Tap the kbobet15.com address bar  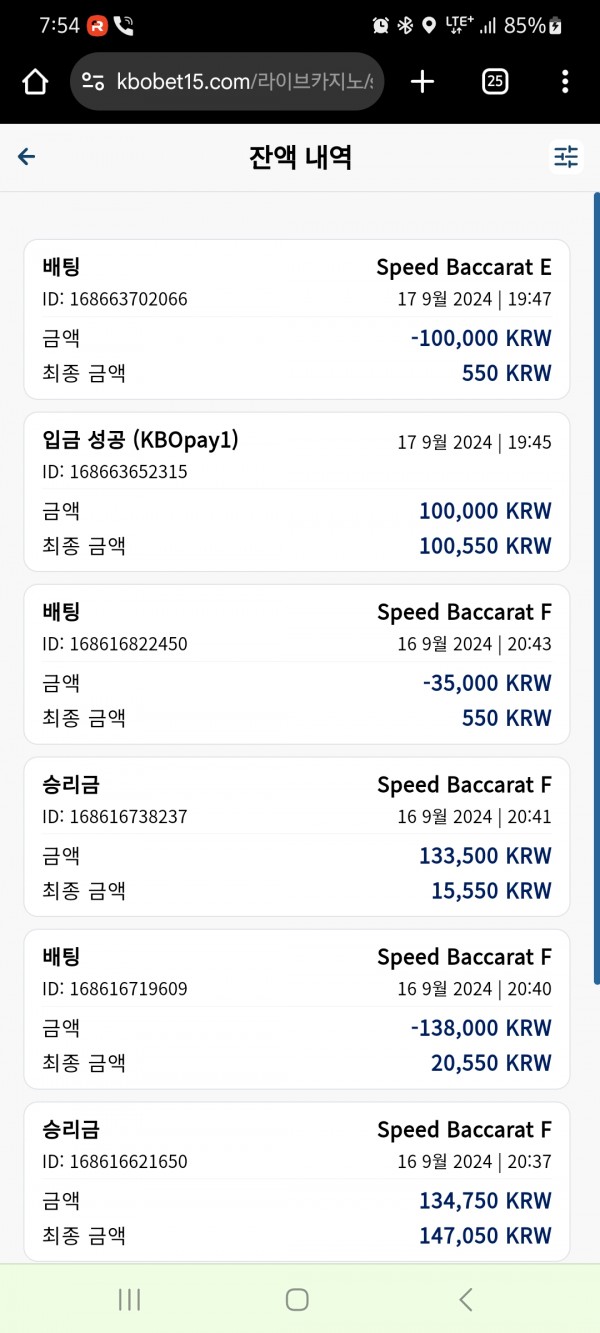(x=227, y=82)
